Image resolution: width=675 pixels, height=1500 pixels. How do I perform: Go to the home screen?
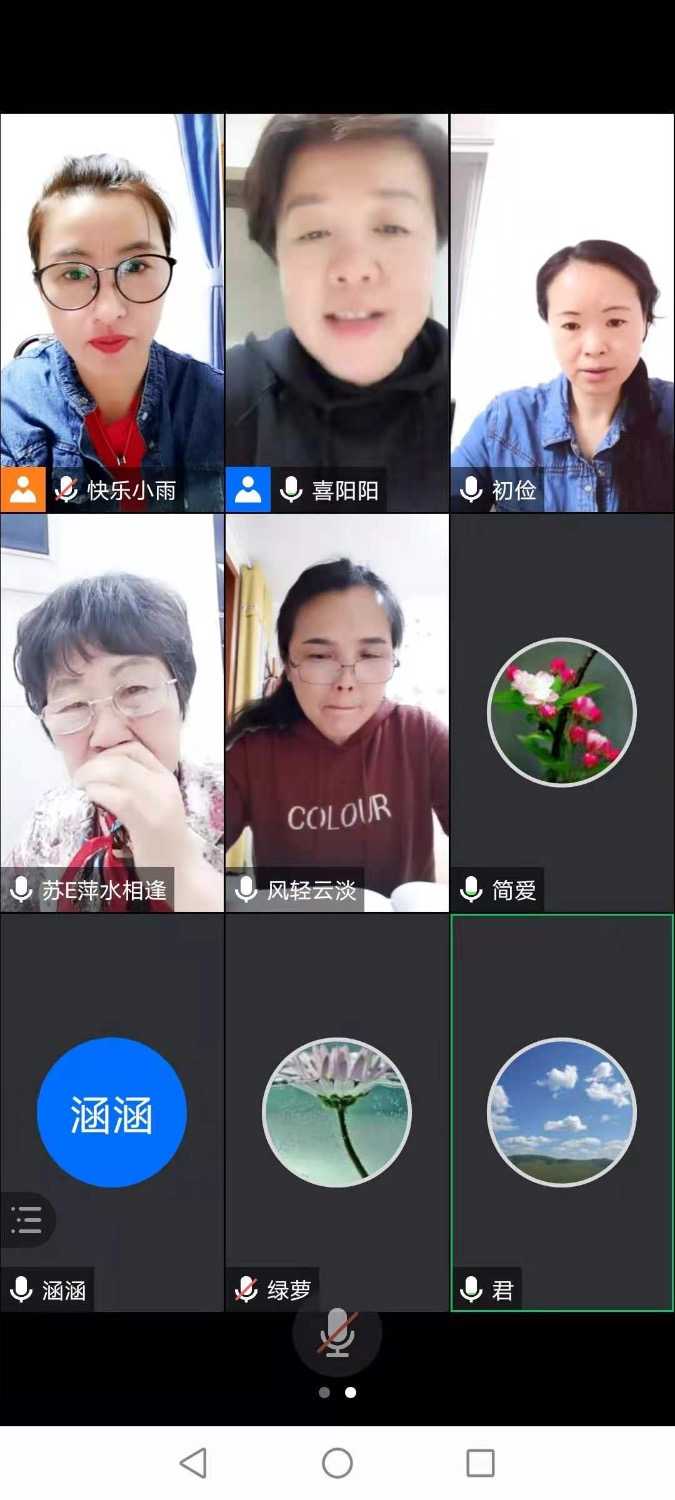337,1463
